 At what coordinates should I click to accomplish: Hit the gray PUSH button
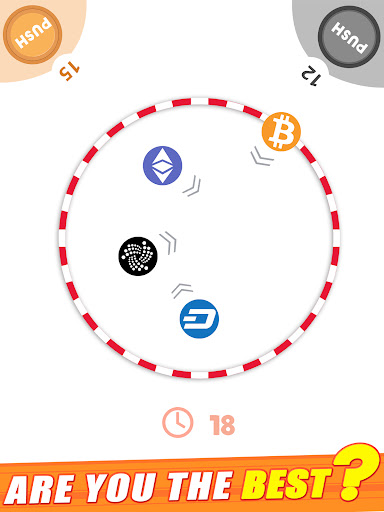click(x=349, y=37)
